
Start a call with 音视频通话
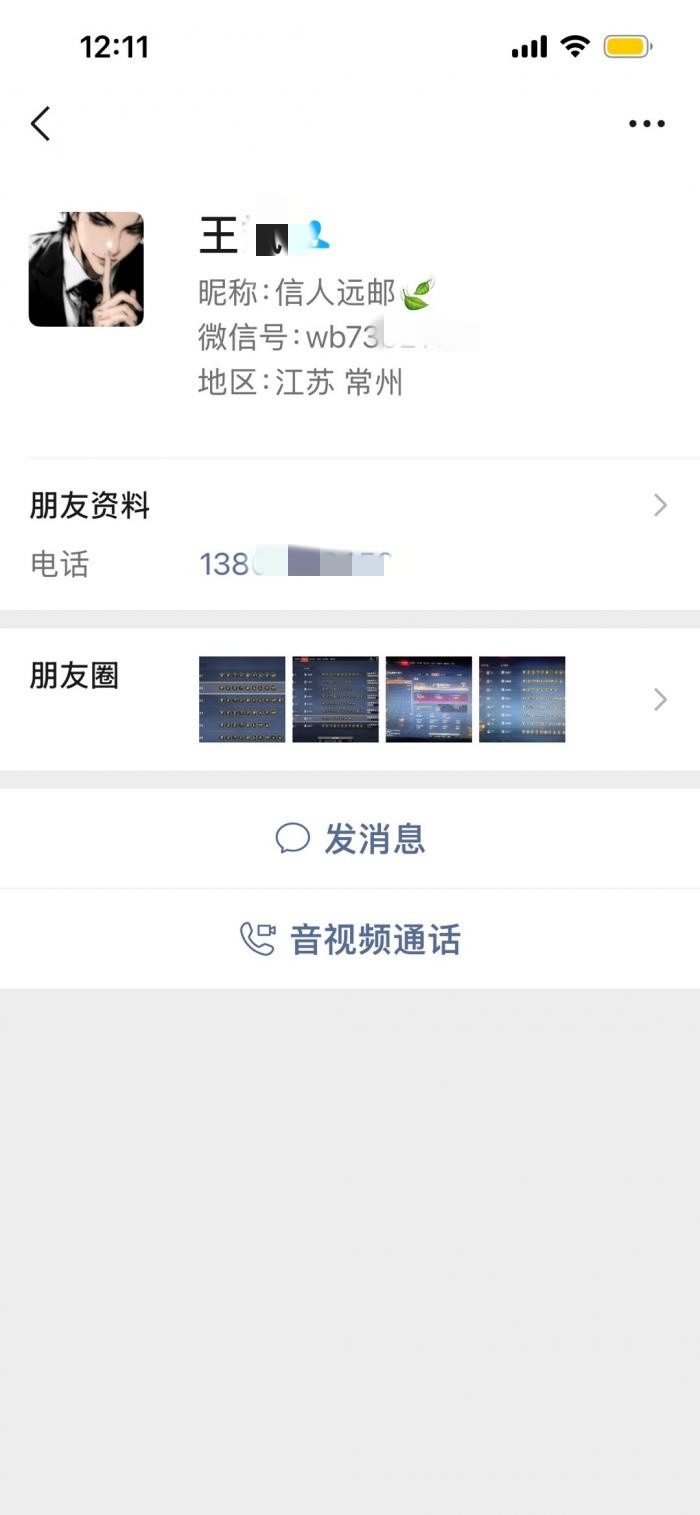[x=350, y=939]
